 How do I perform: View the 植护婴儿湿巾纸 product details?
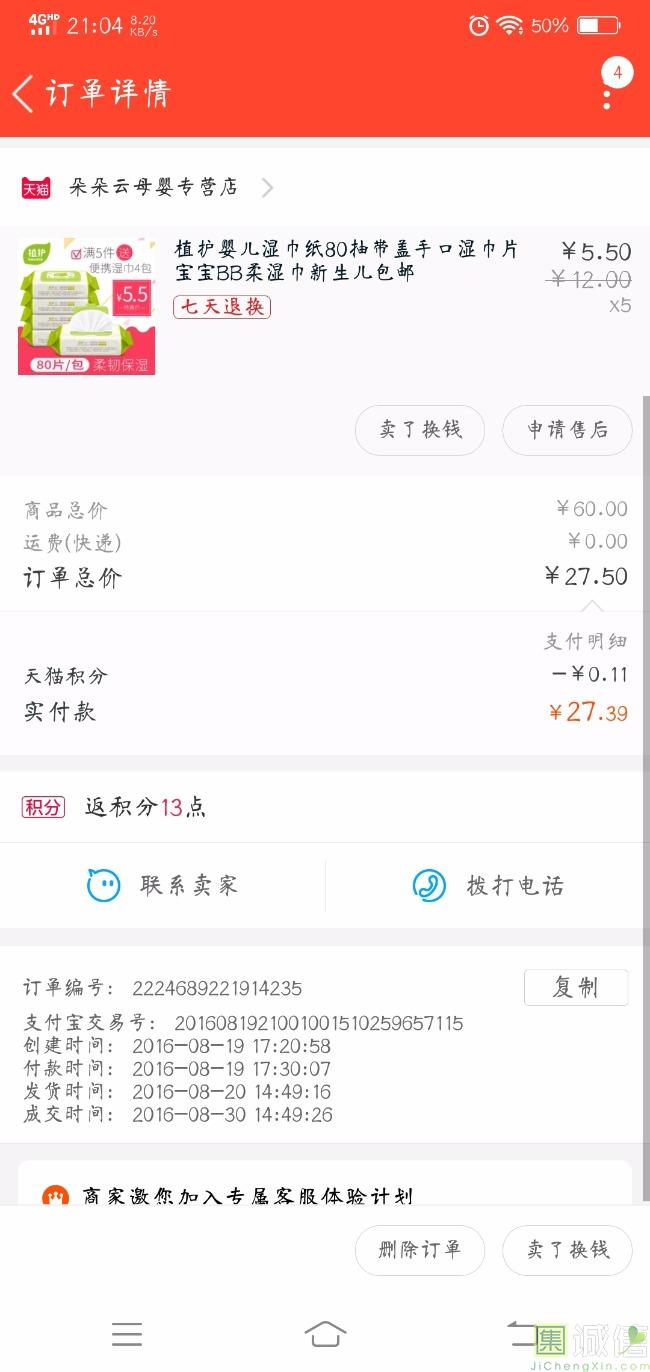point(345,261)
